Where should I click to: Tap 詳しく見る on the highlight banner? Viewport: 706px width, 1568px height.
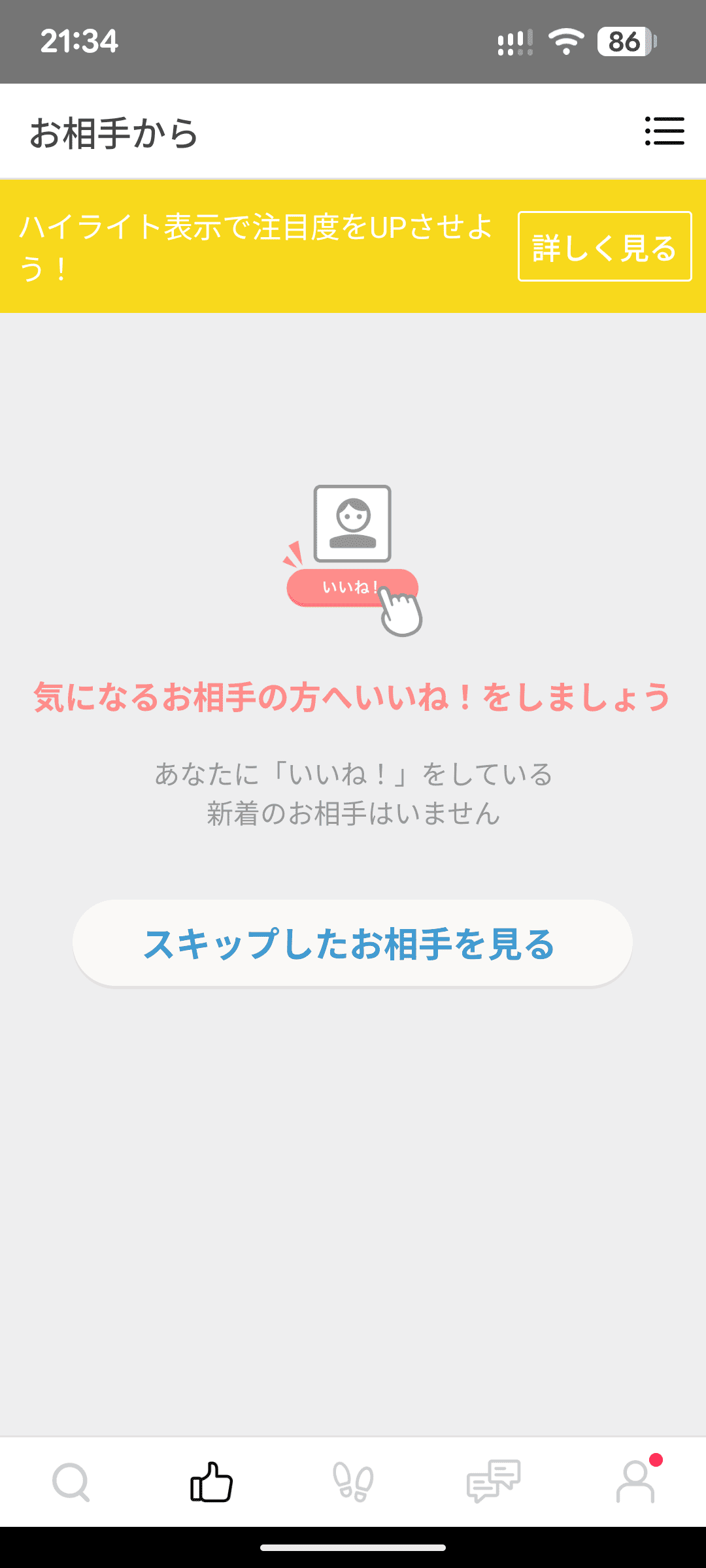point(605,247)
